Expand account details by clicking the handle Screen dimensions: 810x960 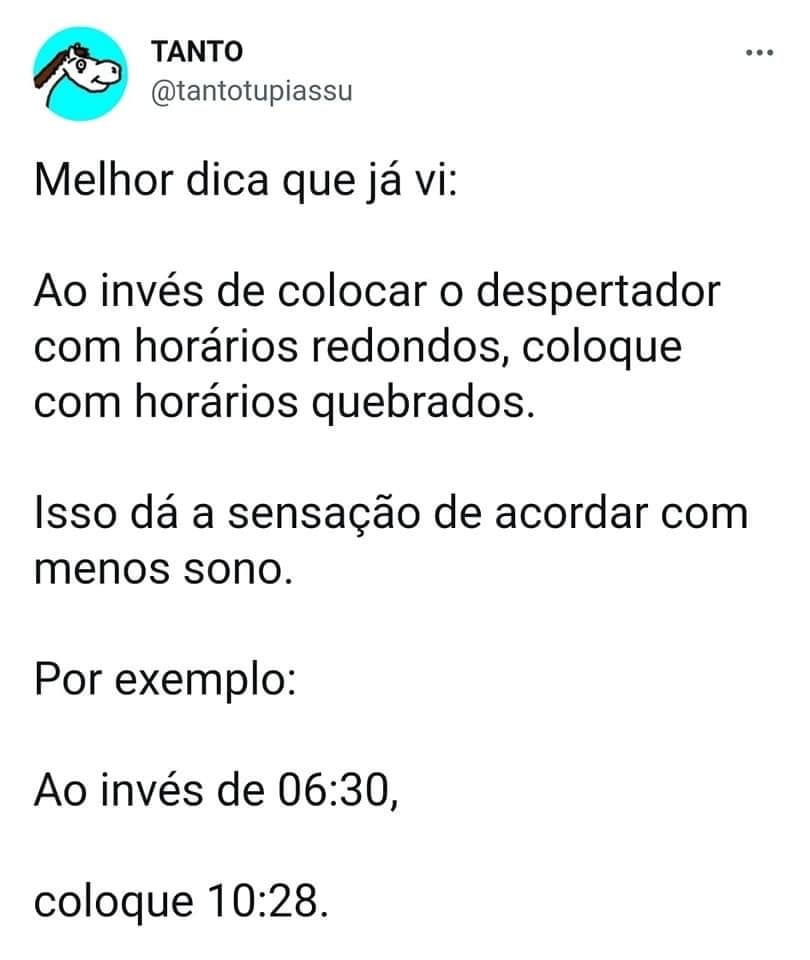251,90
